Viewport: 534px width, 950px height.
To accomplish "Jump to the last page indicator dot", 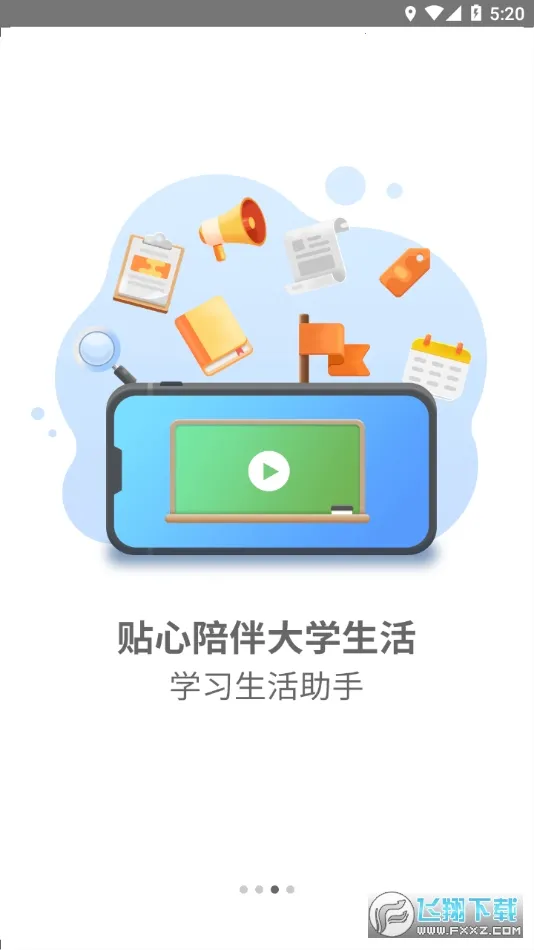I will point(290,889).
